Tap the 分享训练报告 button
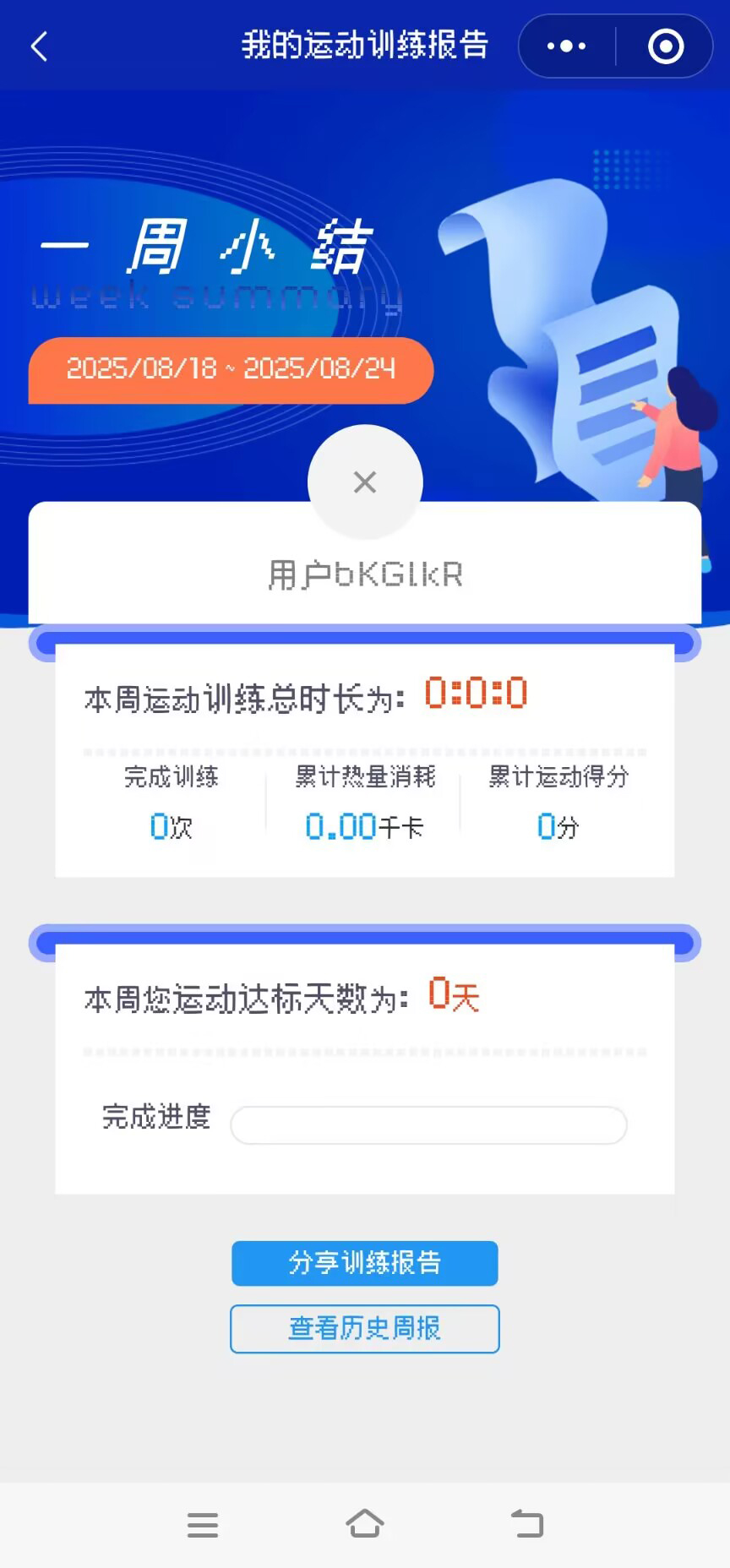 [x=365, y=1263]
